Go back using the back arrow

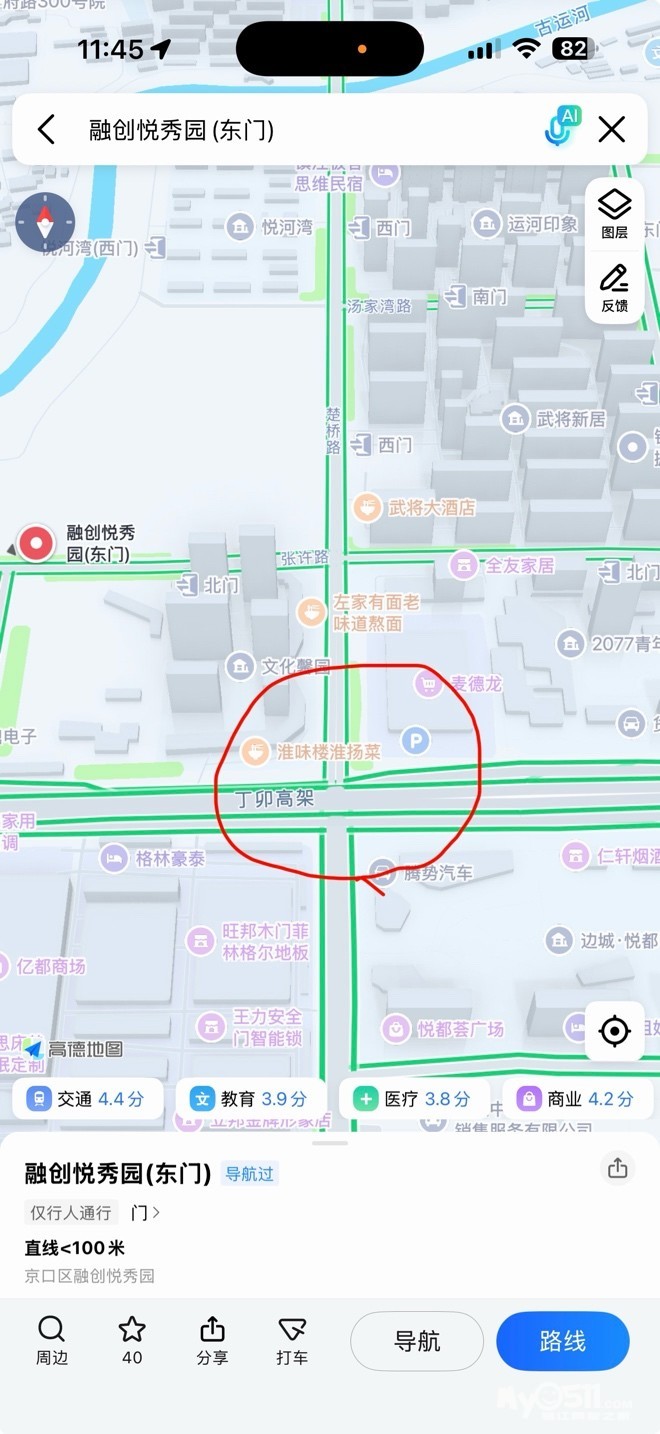pos(46,129)
